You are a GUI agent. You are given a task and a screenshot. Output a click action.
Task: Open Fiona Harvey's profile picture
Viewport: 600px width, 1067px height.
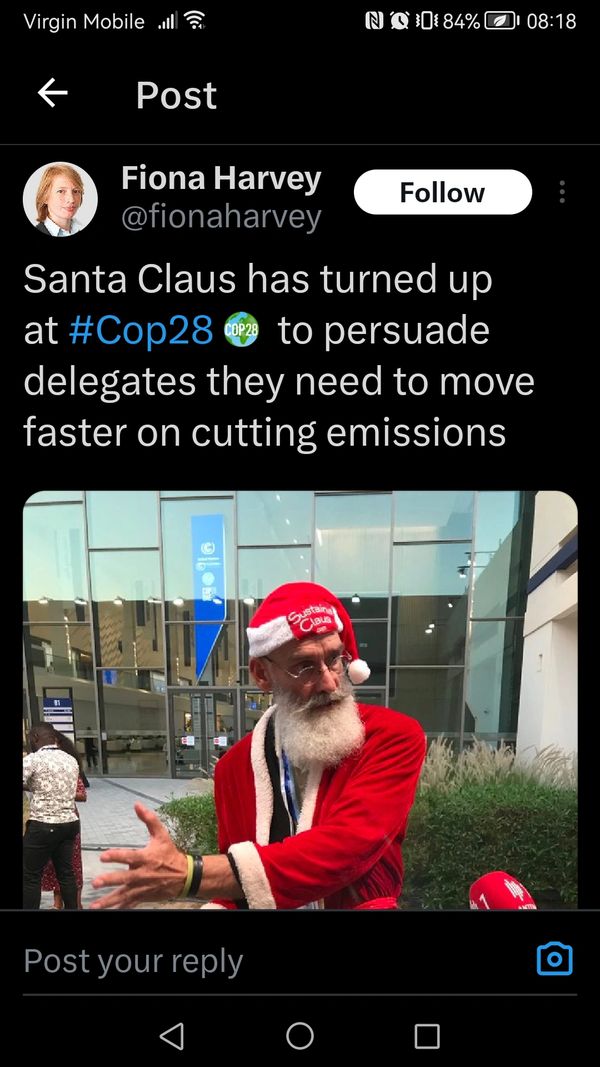[x=60, y=199]
